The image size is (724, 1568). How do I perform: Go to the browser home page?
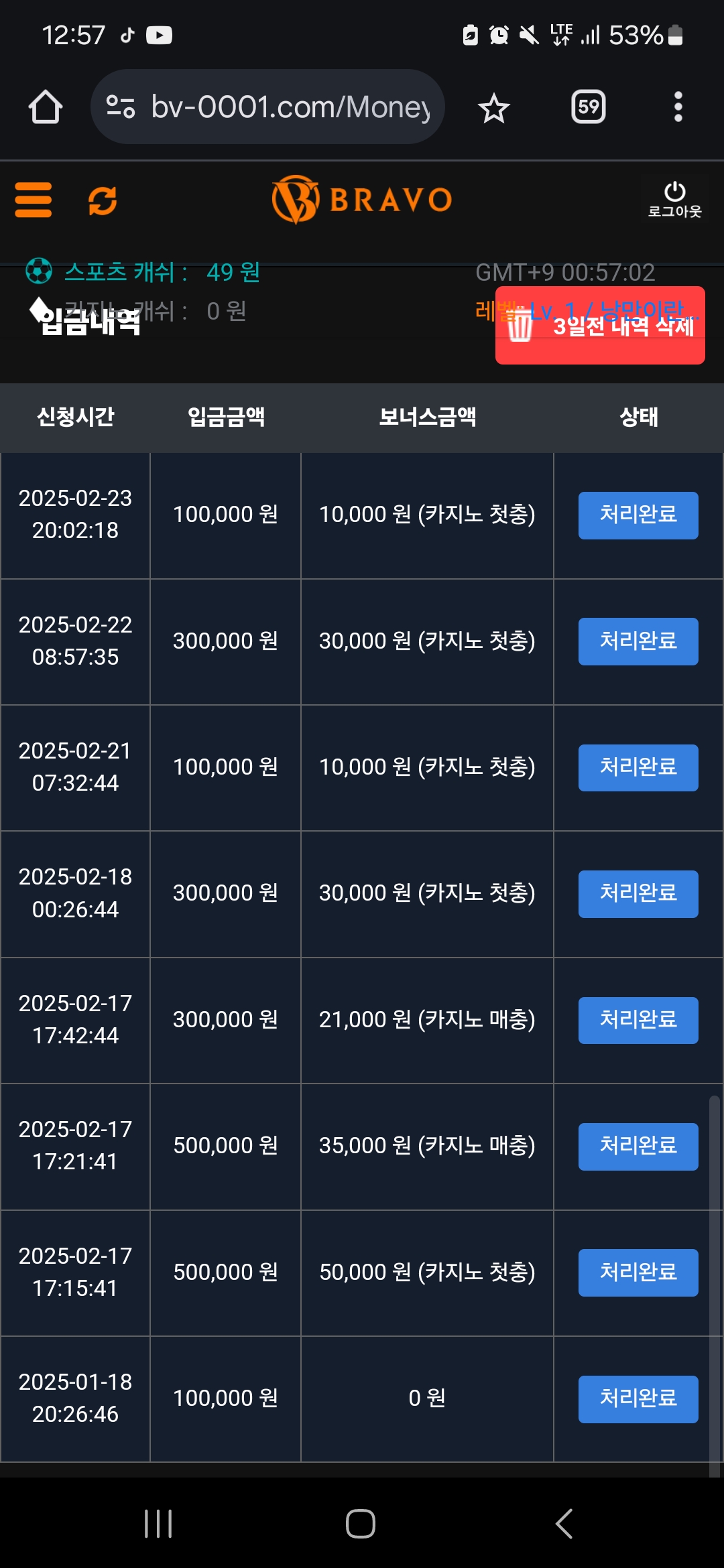pyautogui.click(x=46, y=107)
